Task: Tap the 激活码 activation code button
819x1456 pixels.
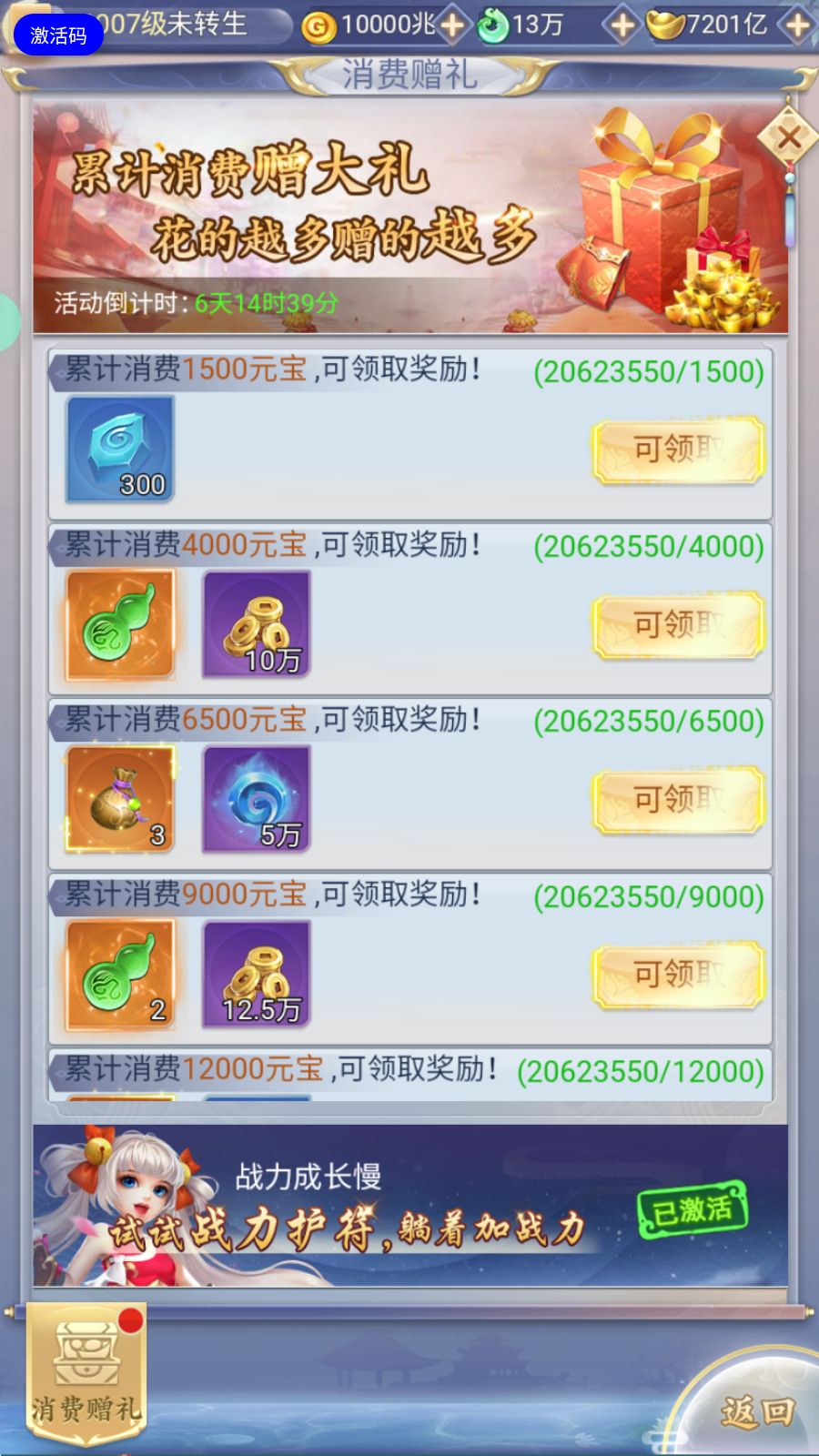Action: [x=58, y=35]
